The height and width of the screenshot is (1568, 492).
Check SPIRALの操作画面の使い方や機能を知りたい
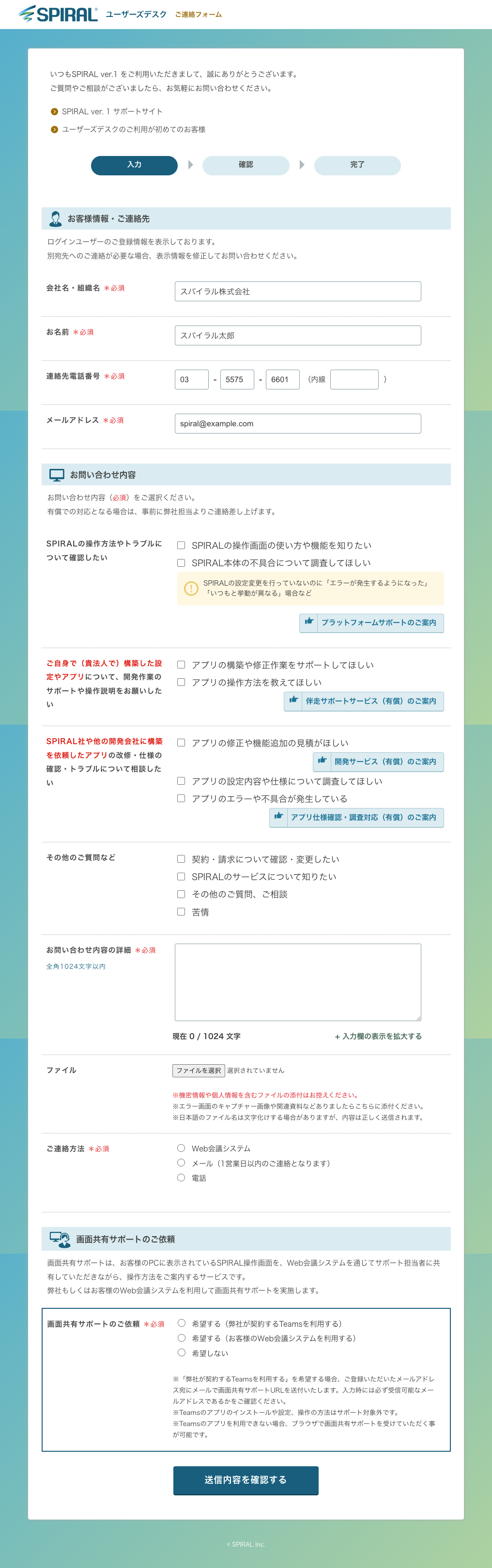[x=181, y=545]
